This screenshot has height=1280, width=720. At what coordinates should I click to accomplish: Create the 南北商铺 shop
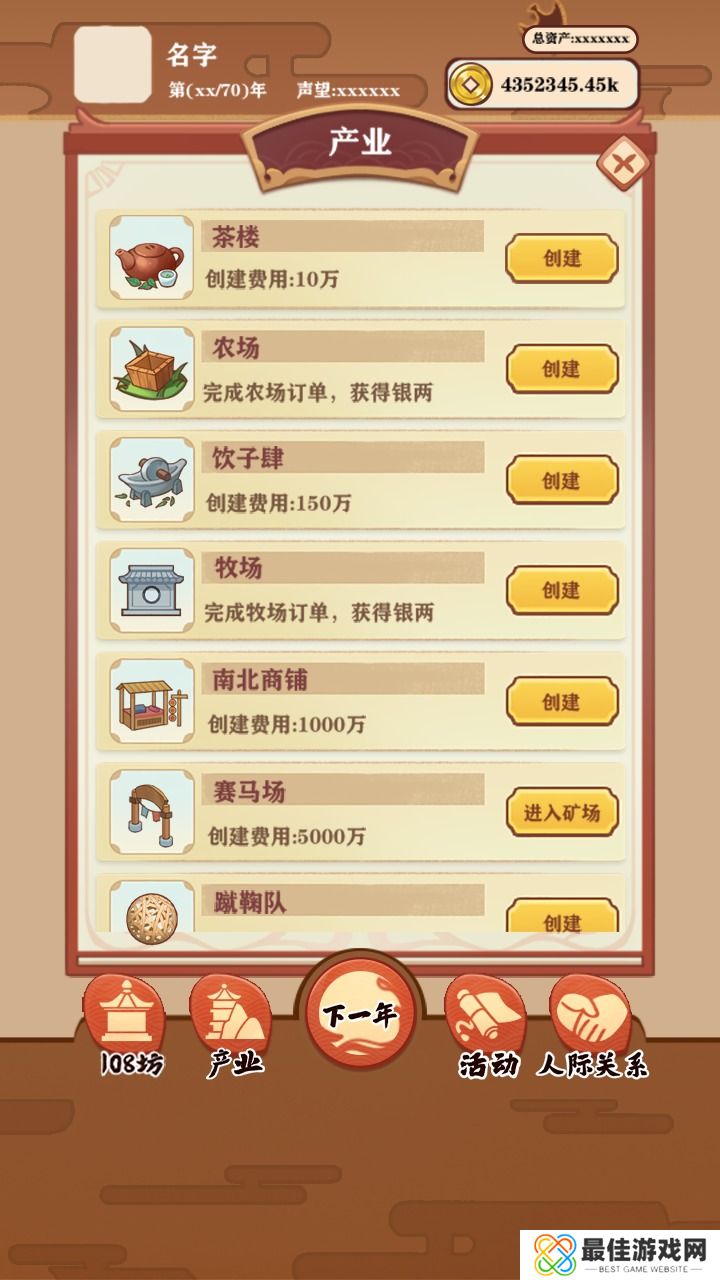point(562,702)
